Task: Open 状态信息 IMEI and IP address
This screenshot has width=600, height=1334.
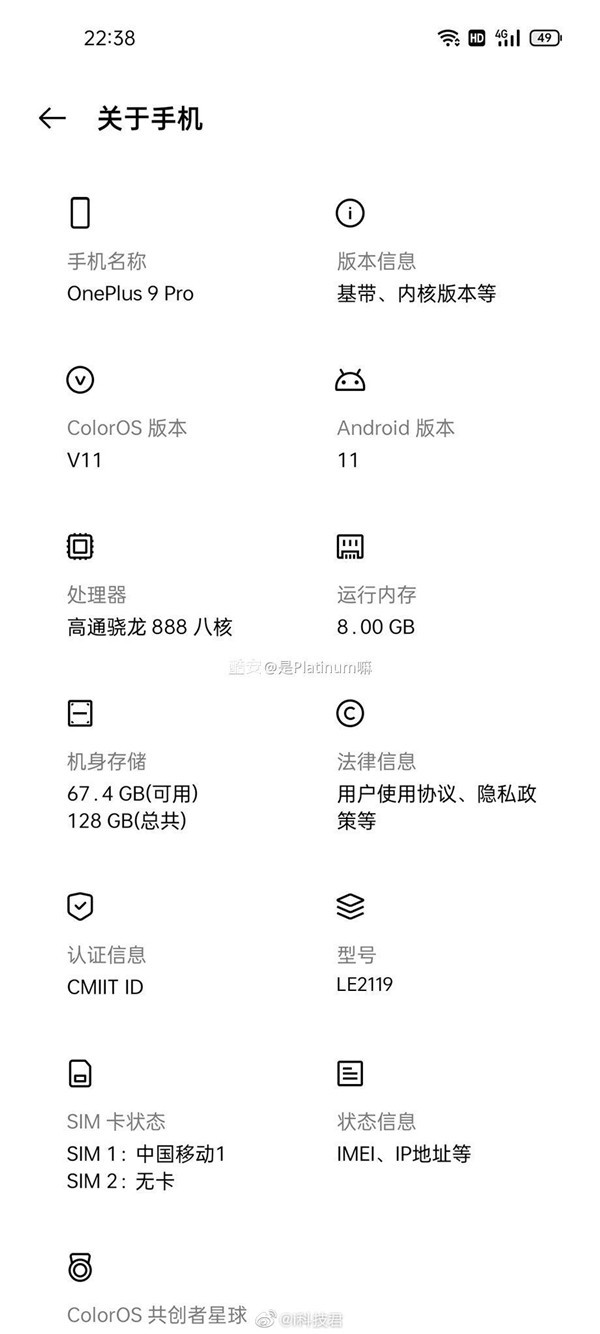Action: click(403, 1138)
